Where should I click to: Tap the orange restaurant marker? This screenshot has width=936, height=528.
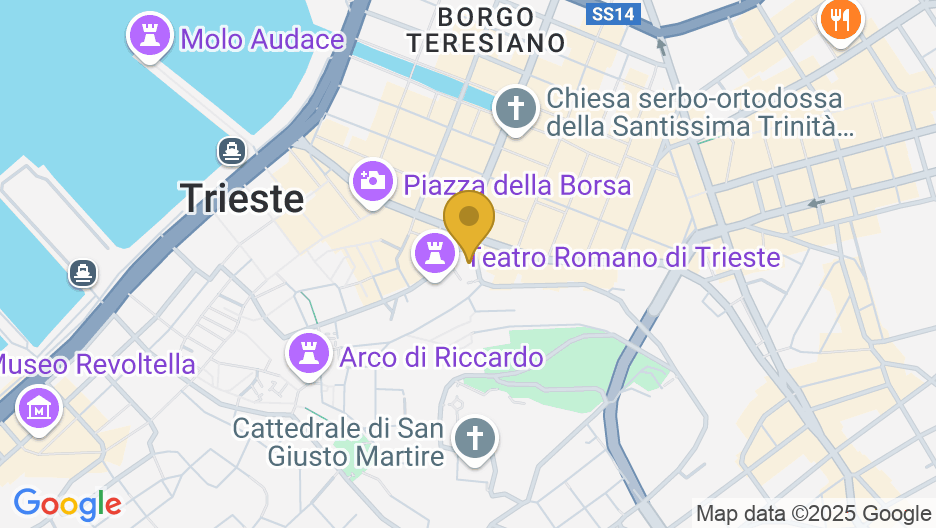coord(838,18)
